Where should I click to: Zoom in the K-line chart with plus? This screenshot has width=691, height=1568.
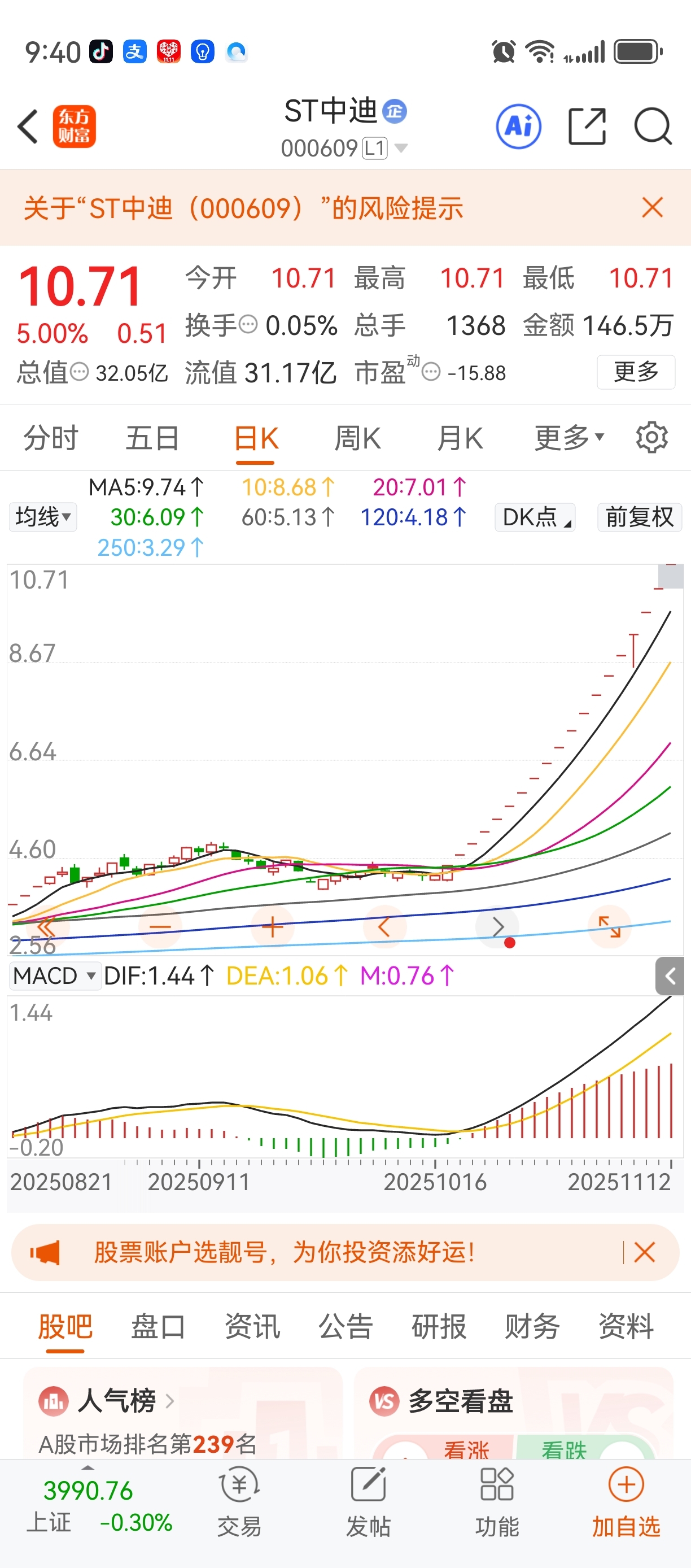click(x=273, y=927)
